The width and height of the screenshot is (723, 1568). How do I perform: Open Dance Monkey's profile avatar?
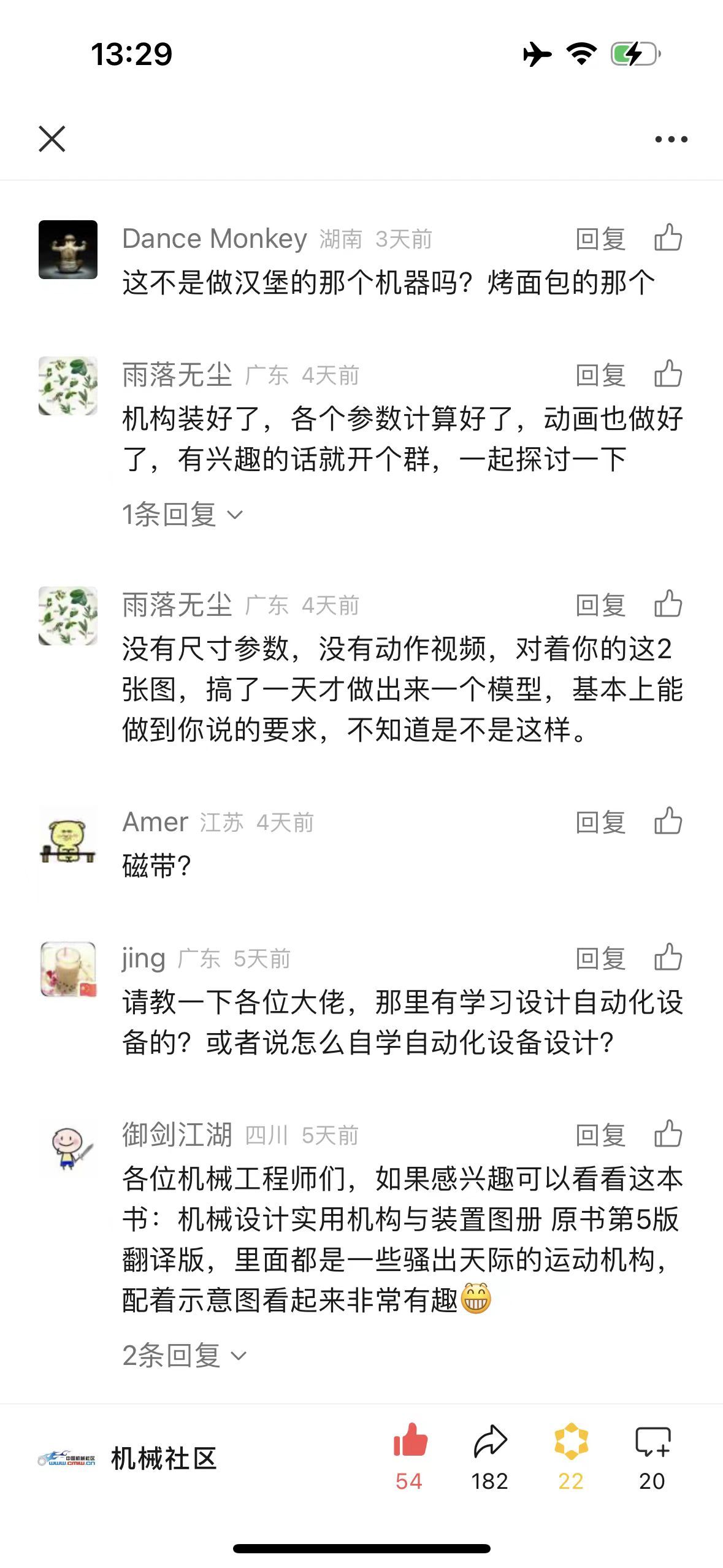click(x=68, y=250)
